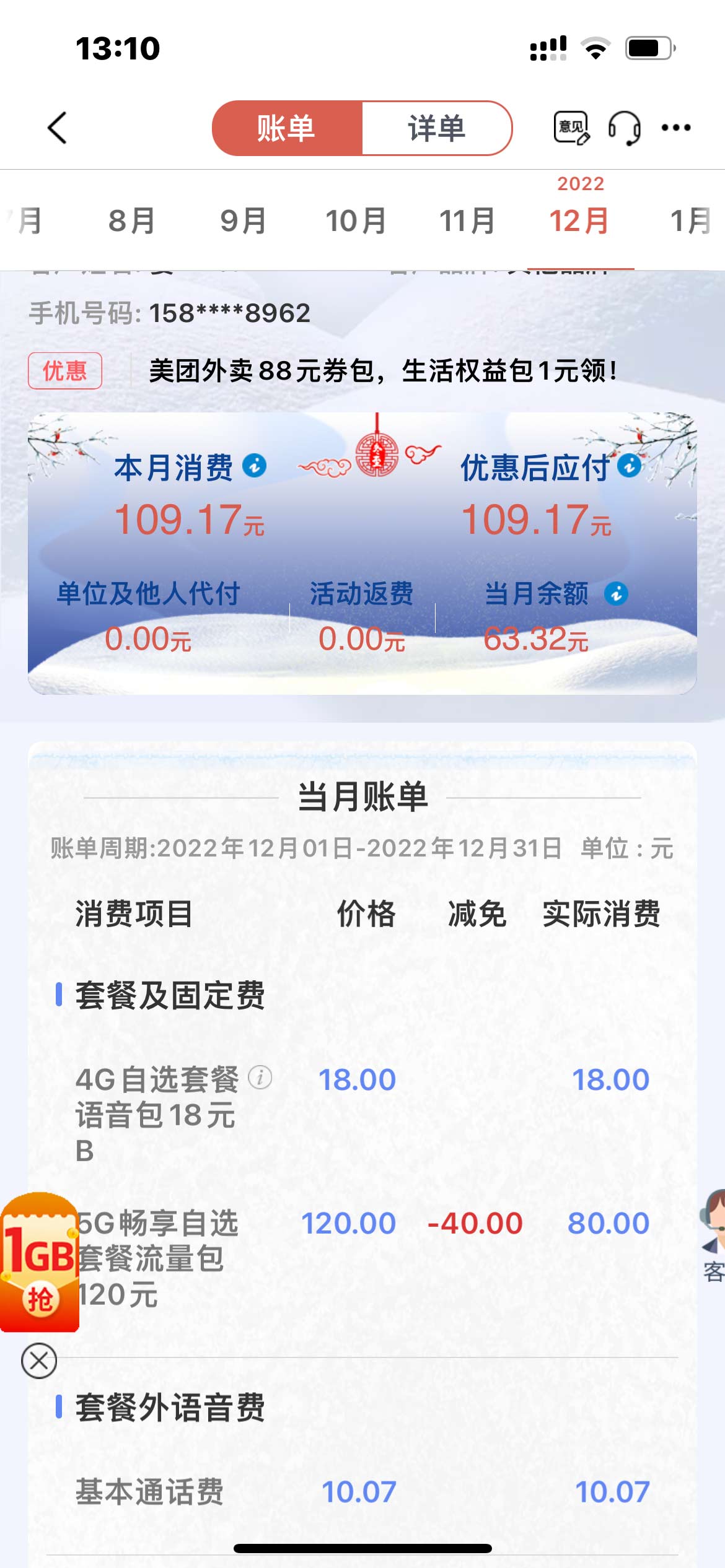This screenshot has height=1568, width=725.
Task: View the 11月 bill
Action: click(467, 221)
